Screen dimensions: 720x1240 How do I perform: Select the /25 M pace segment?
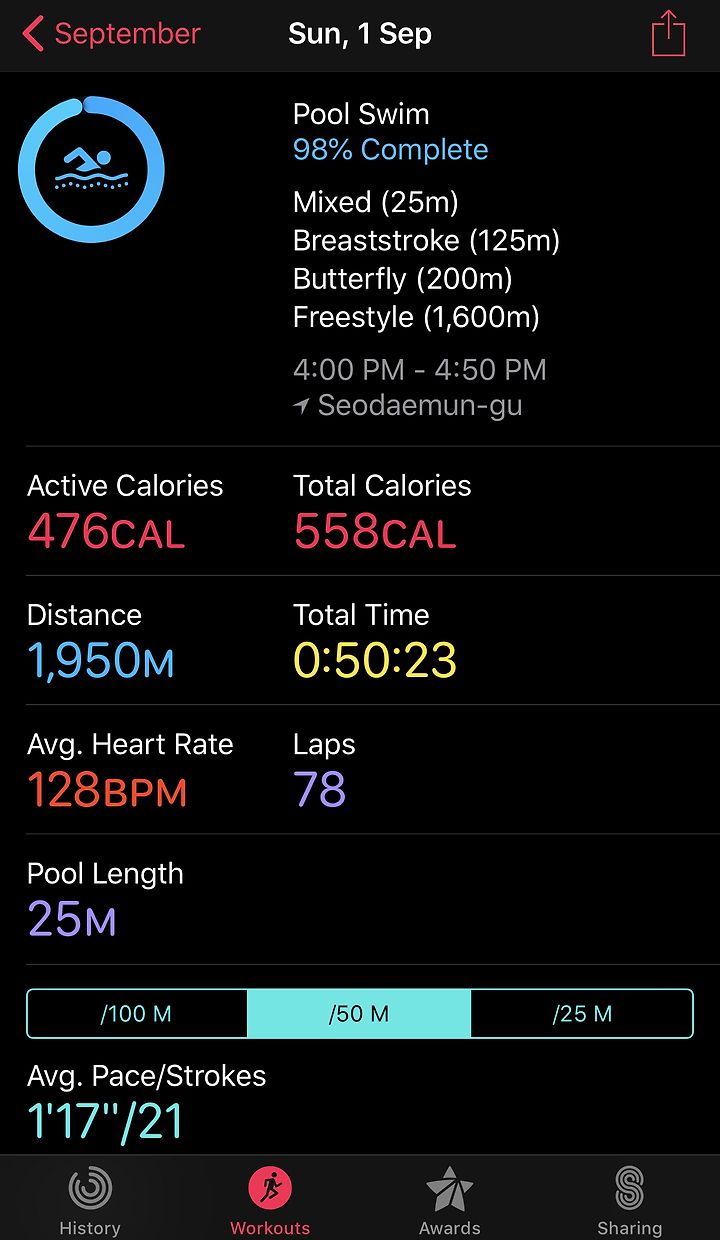click(x=582, y=1014)
